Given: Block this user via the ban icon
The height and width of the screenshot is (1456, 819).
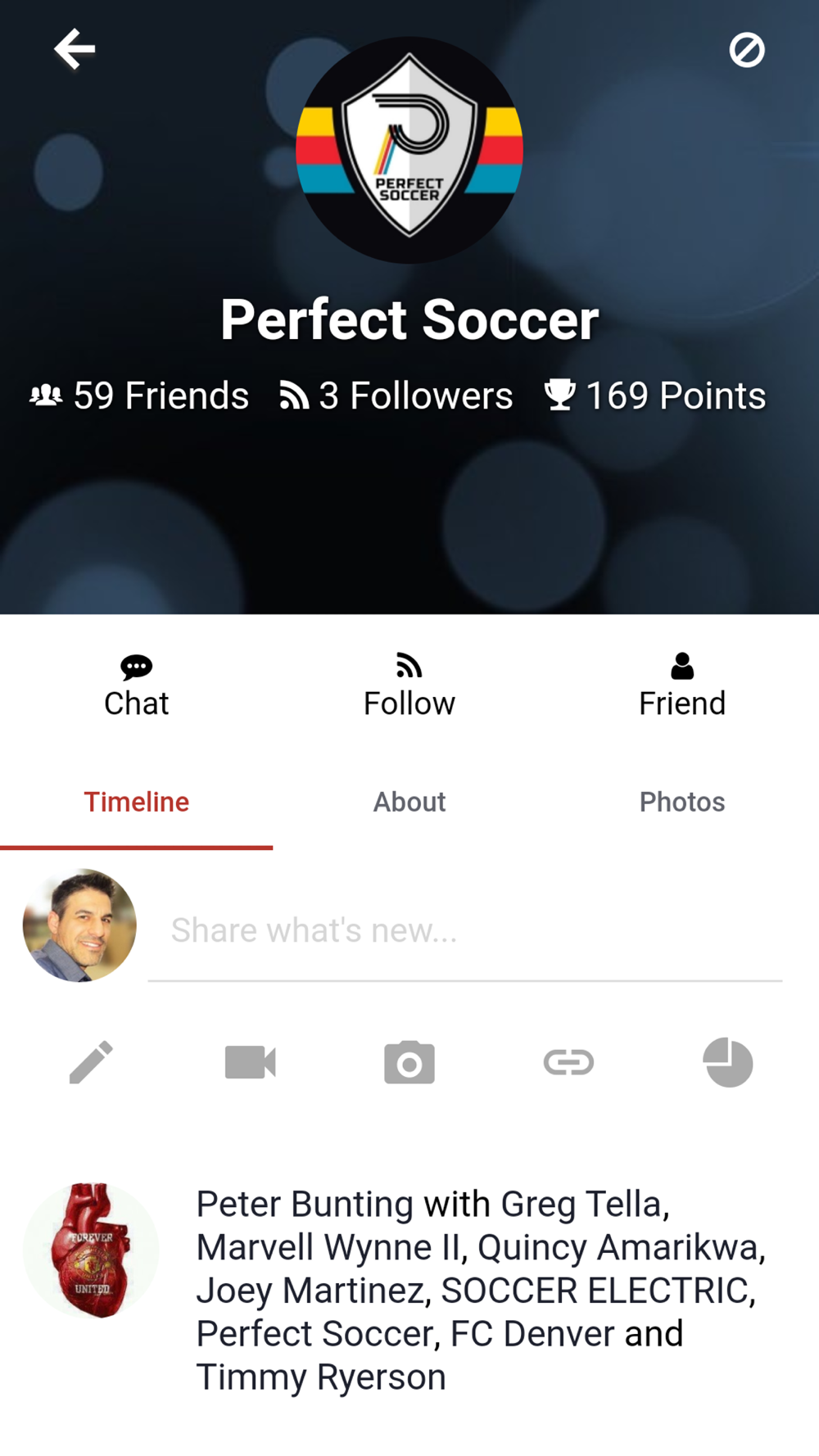Looking at the screenshot, I should (746, 50).
